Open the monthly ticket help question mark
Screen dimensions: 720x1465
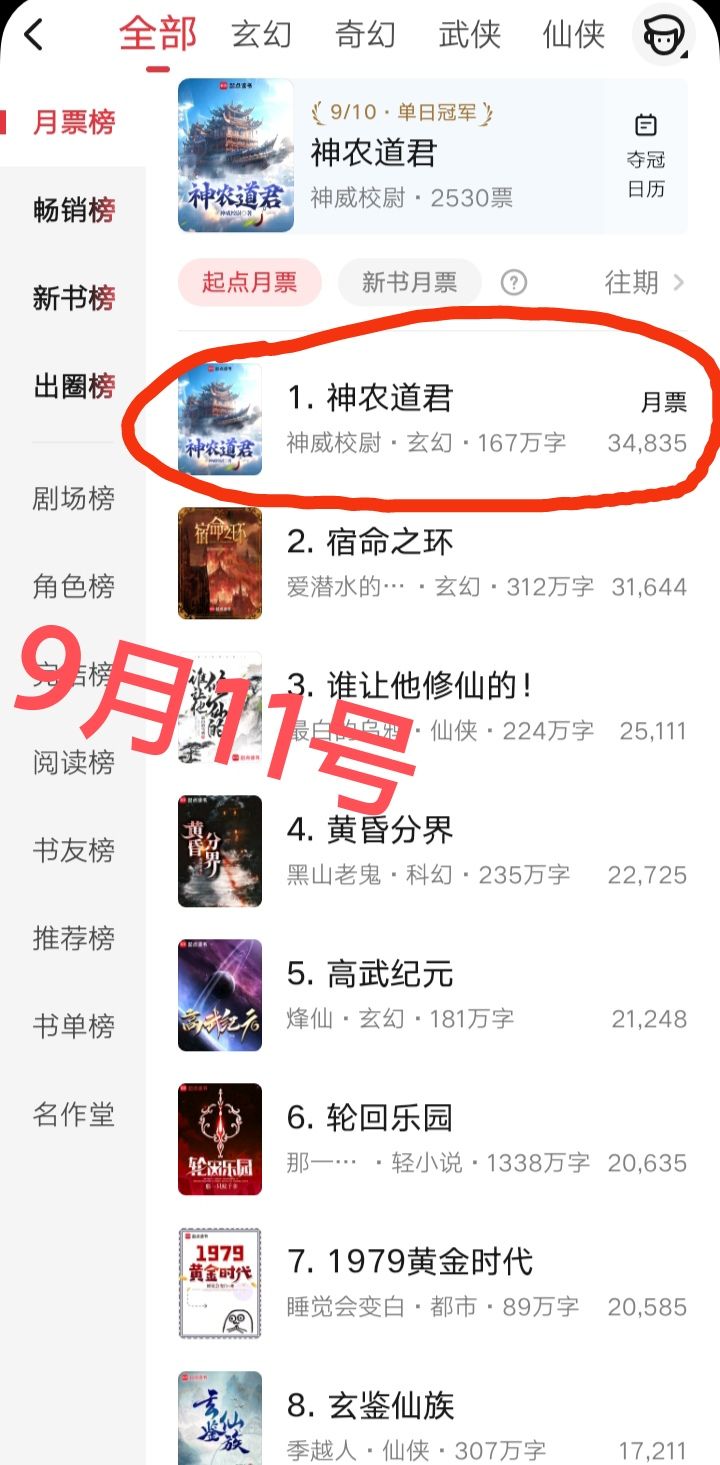click(514, 283)
